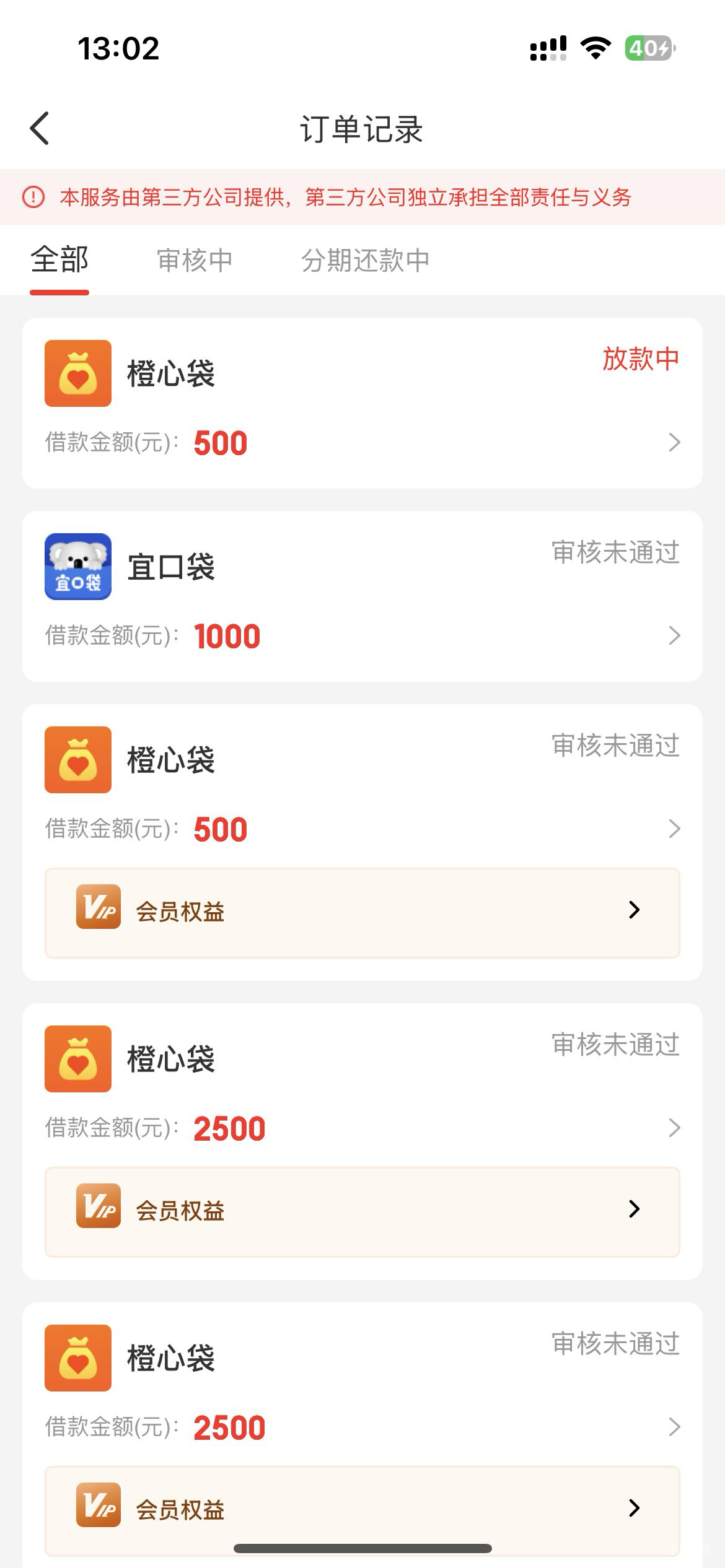Go back from the 订单记录 page
The image size is (725, 1568).
coord(40,129)
